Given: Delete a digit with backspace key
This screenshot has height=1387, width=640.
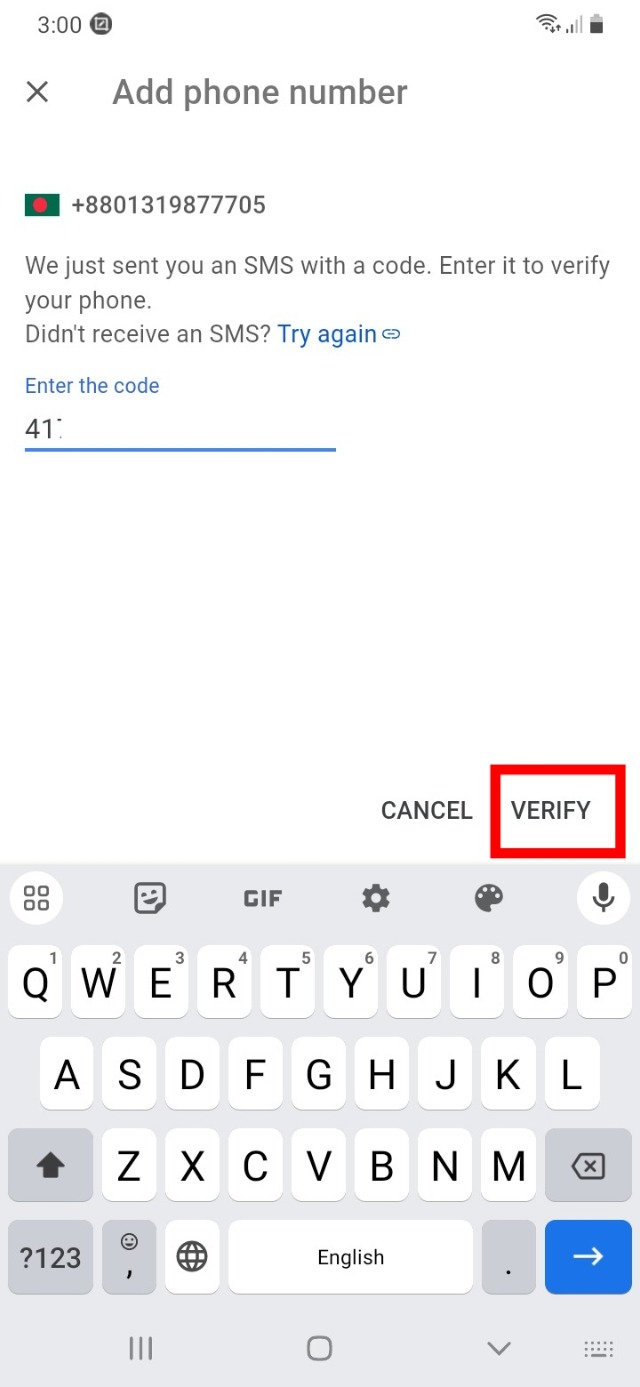Looking at the screenshot, I should pyautogui.click(x=588, y=1165).
